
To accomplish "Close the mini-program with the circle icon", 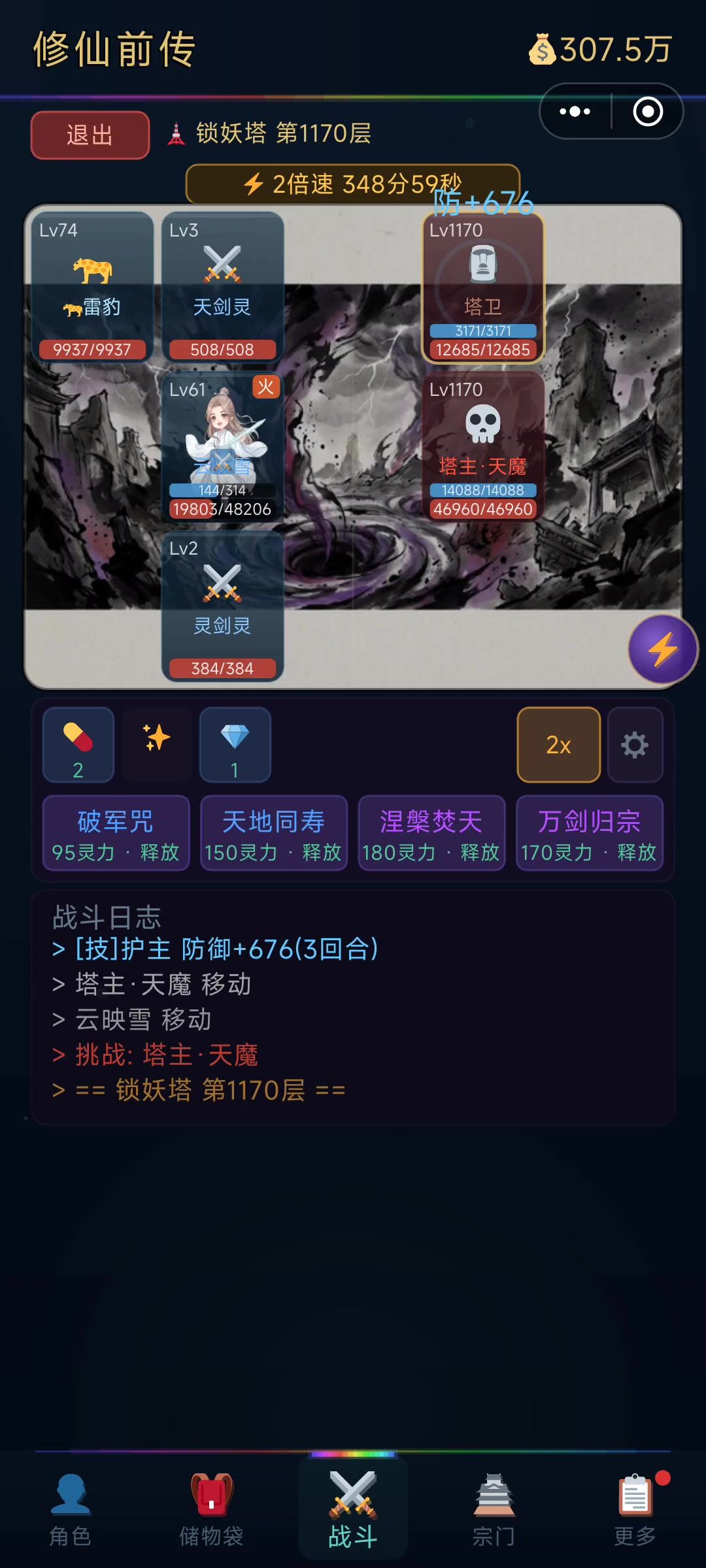I will (x=647, y=112).
